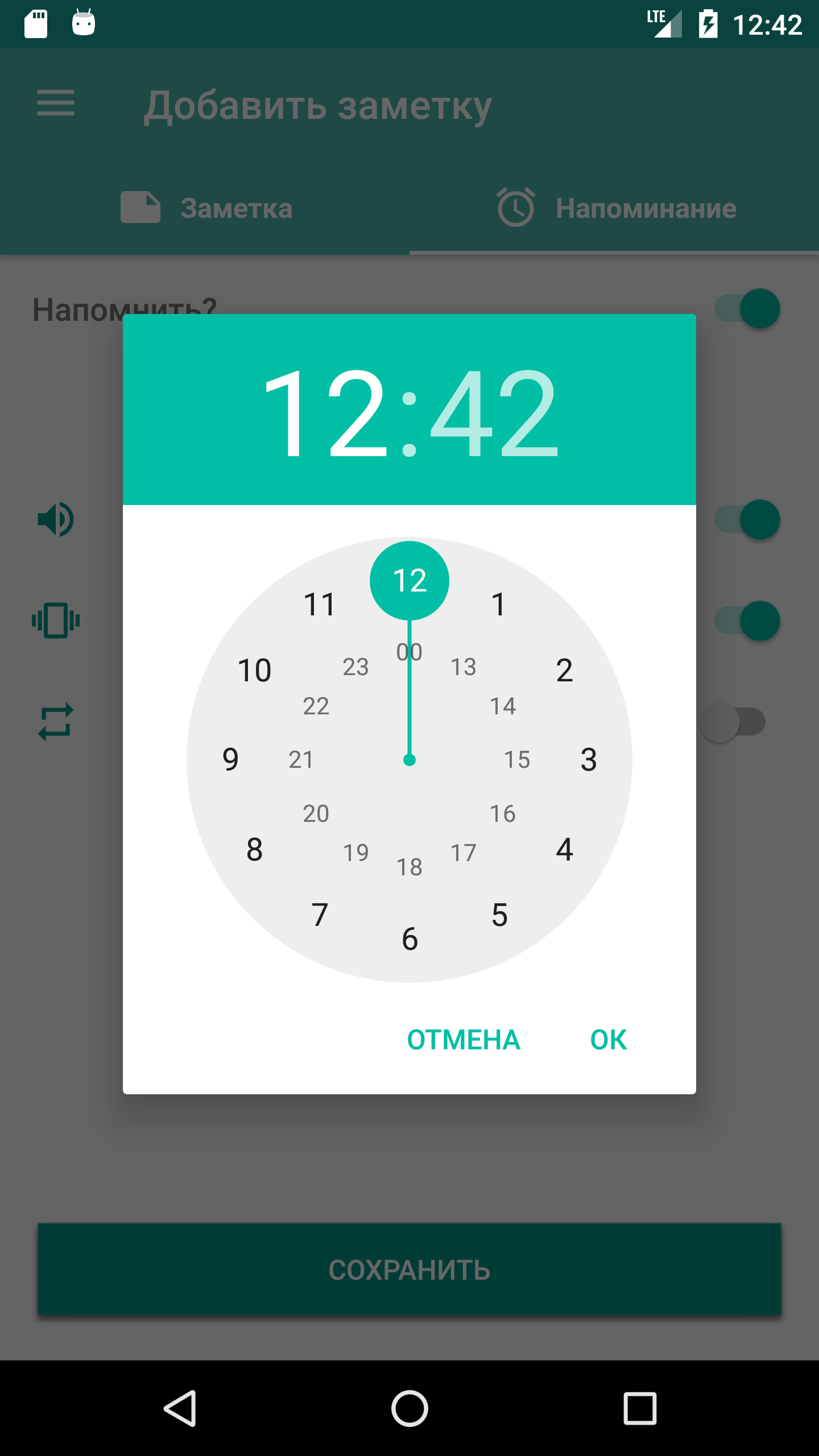The height and width of the screenshot is (1456, 819).
Task: Pick hour 5 on the dial
Action: point(499,915)
